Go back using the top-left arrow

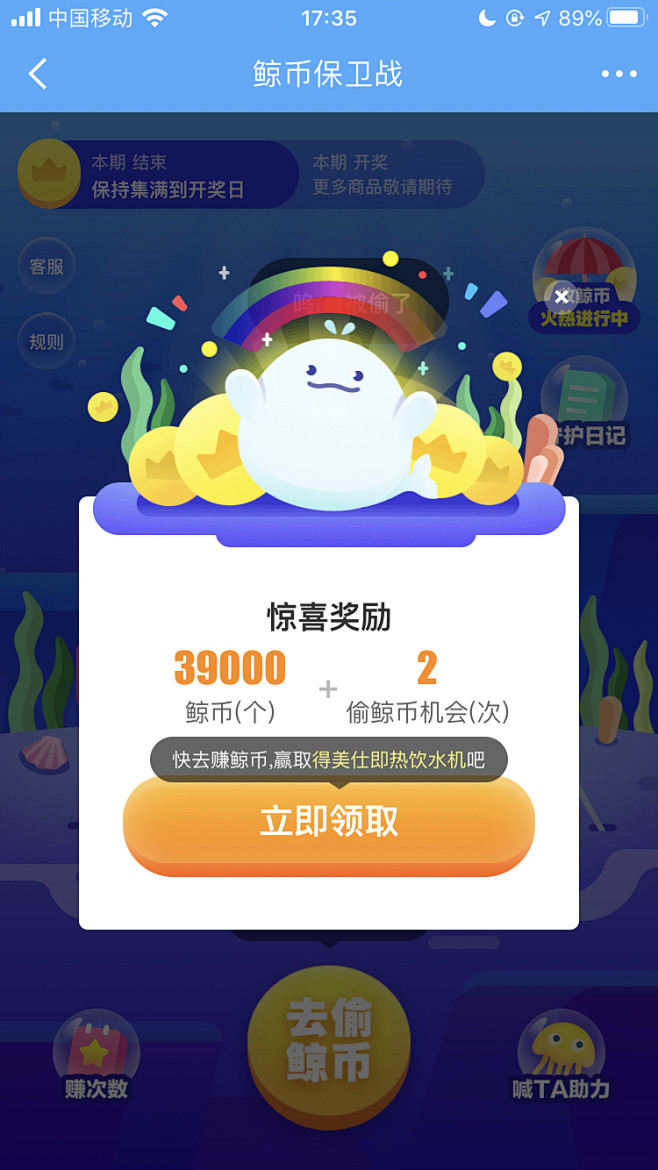click(x=38, y=74)
